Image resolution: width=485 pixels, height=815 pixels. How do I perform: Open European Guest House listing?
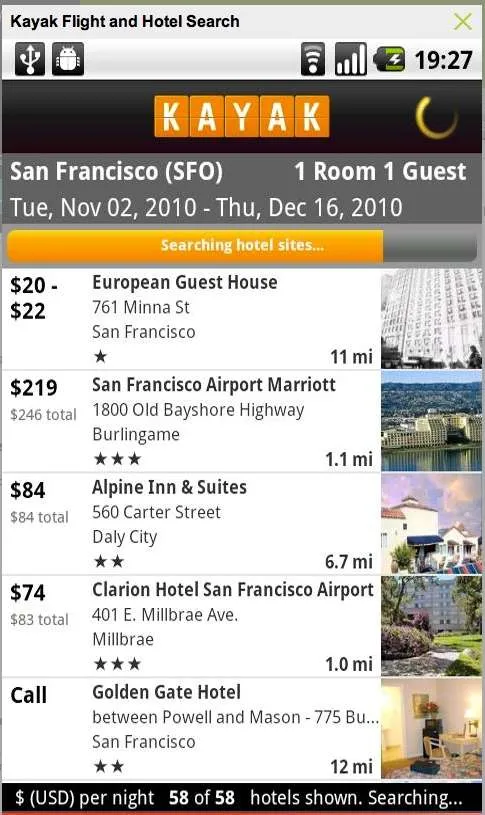point(242,319)
